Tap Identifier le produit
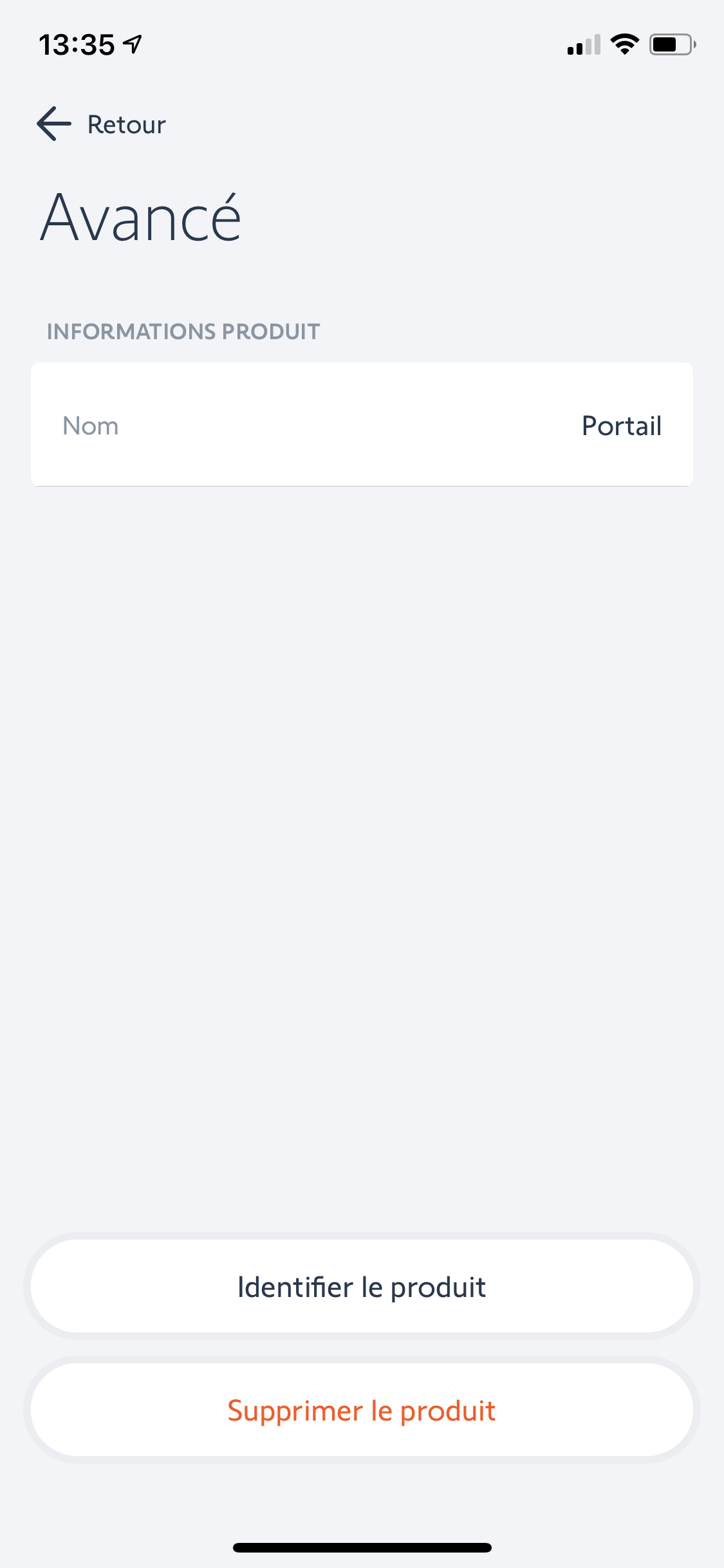 pos(362,1287)
